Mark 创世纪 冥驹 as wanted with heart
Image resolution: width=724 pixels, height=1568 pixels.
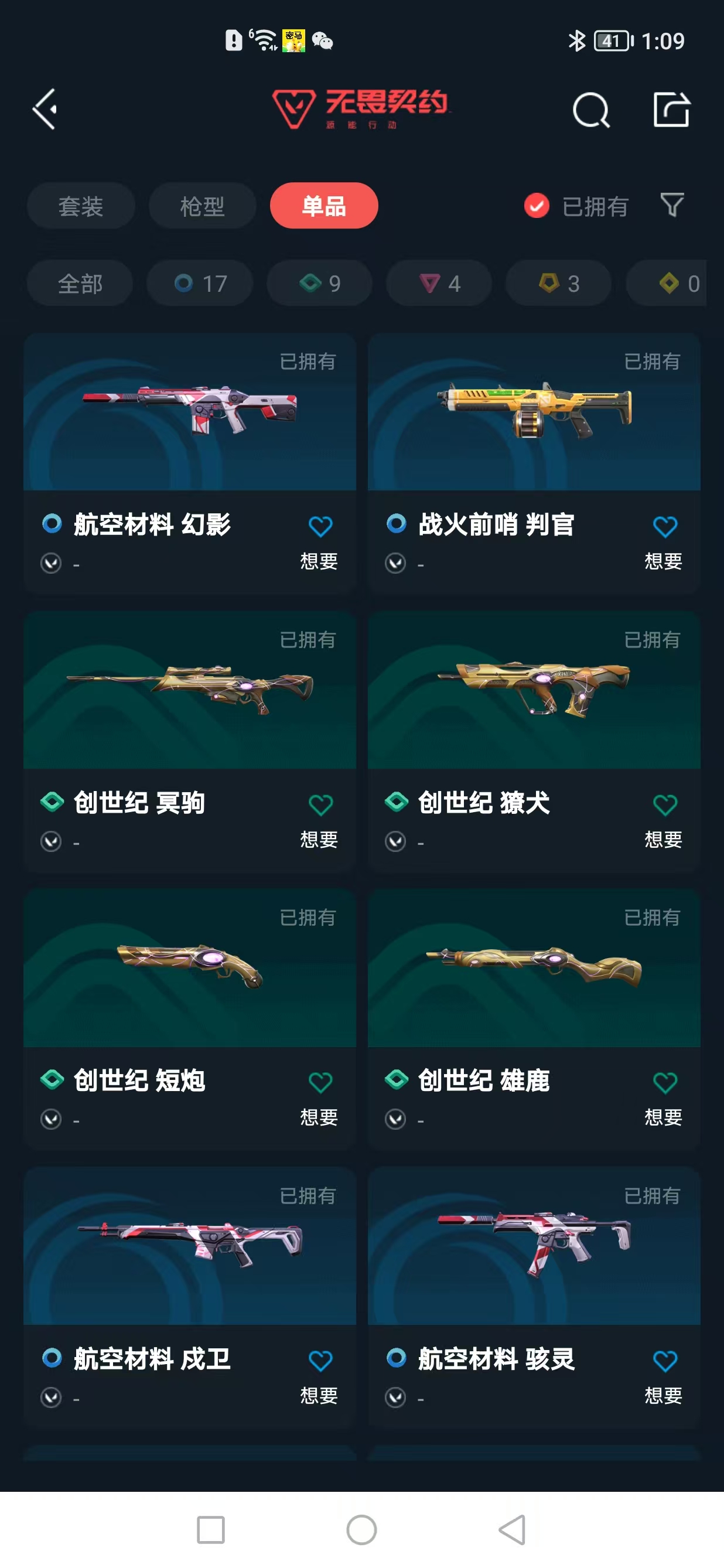pyautogui.click(x=320, y=805)
